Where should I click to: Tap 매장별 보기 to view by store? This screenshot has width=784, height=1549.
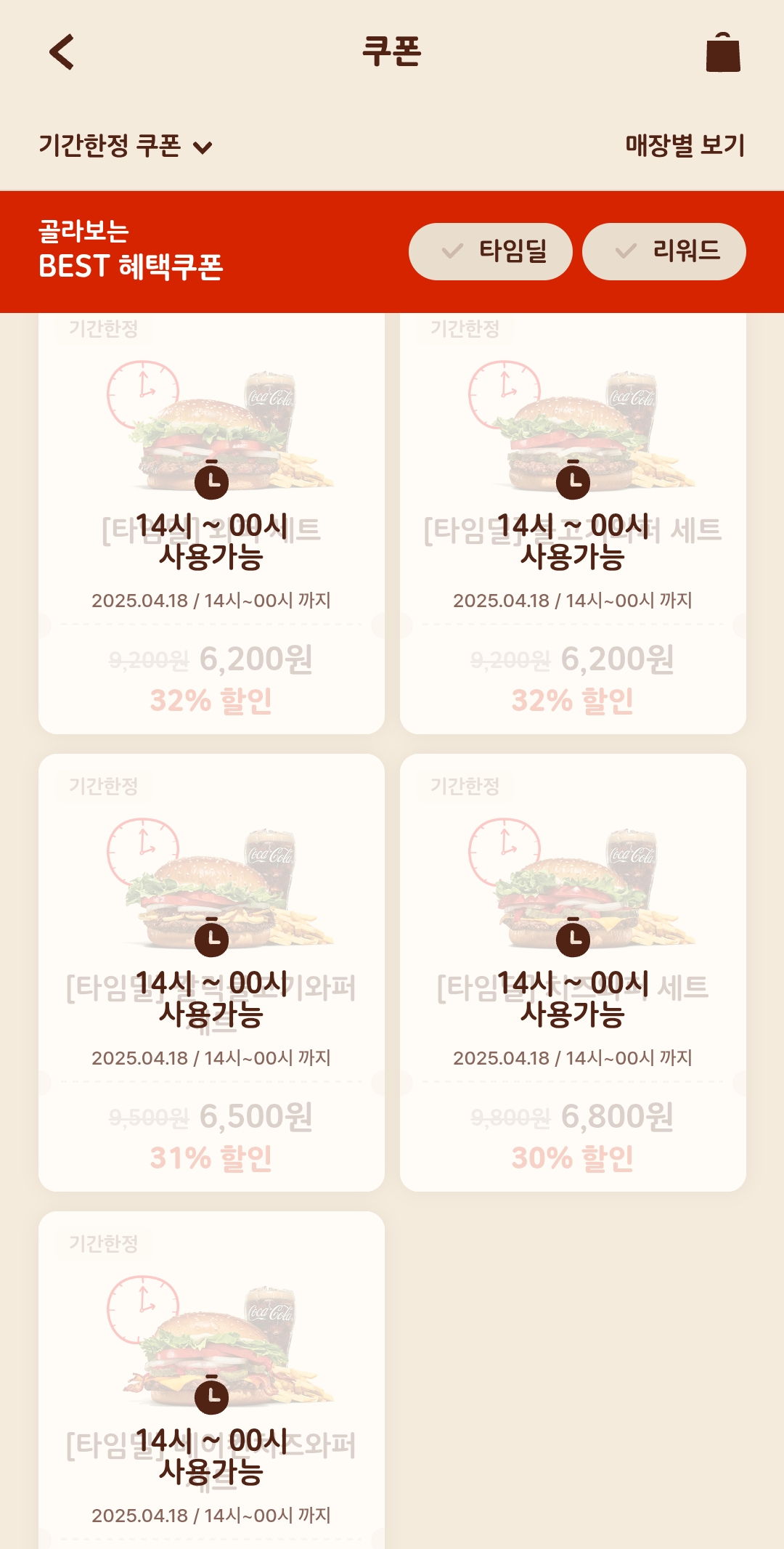coord(685,145)
